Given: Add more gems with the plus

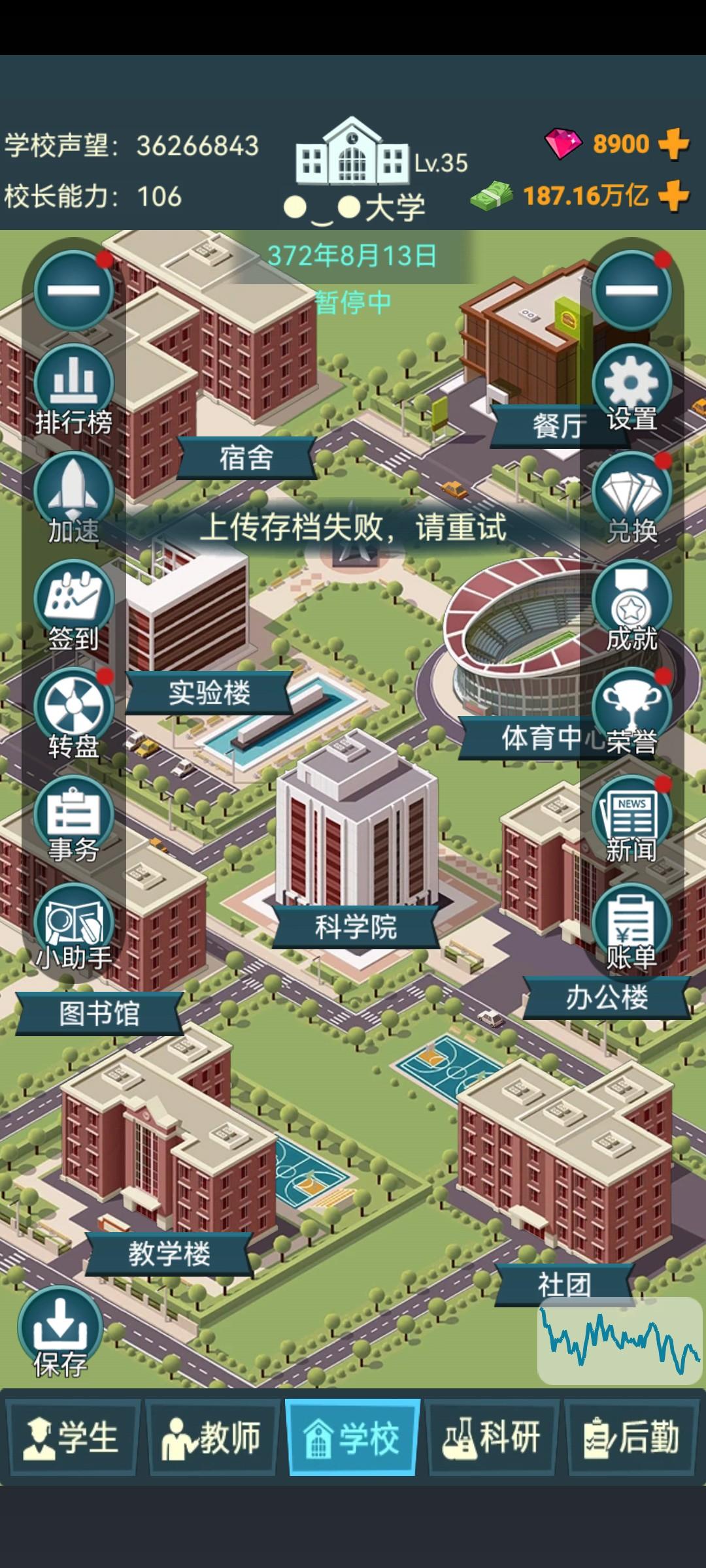Looking at the screenshot, I should [x=674, y=144].
